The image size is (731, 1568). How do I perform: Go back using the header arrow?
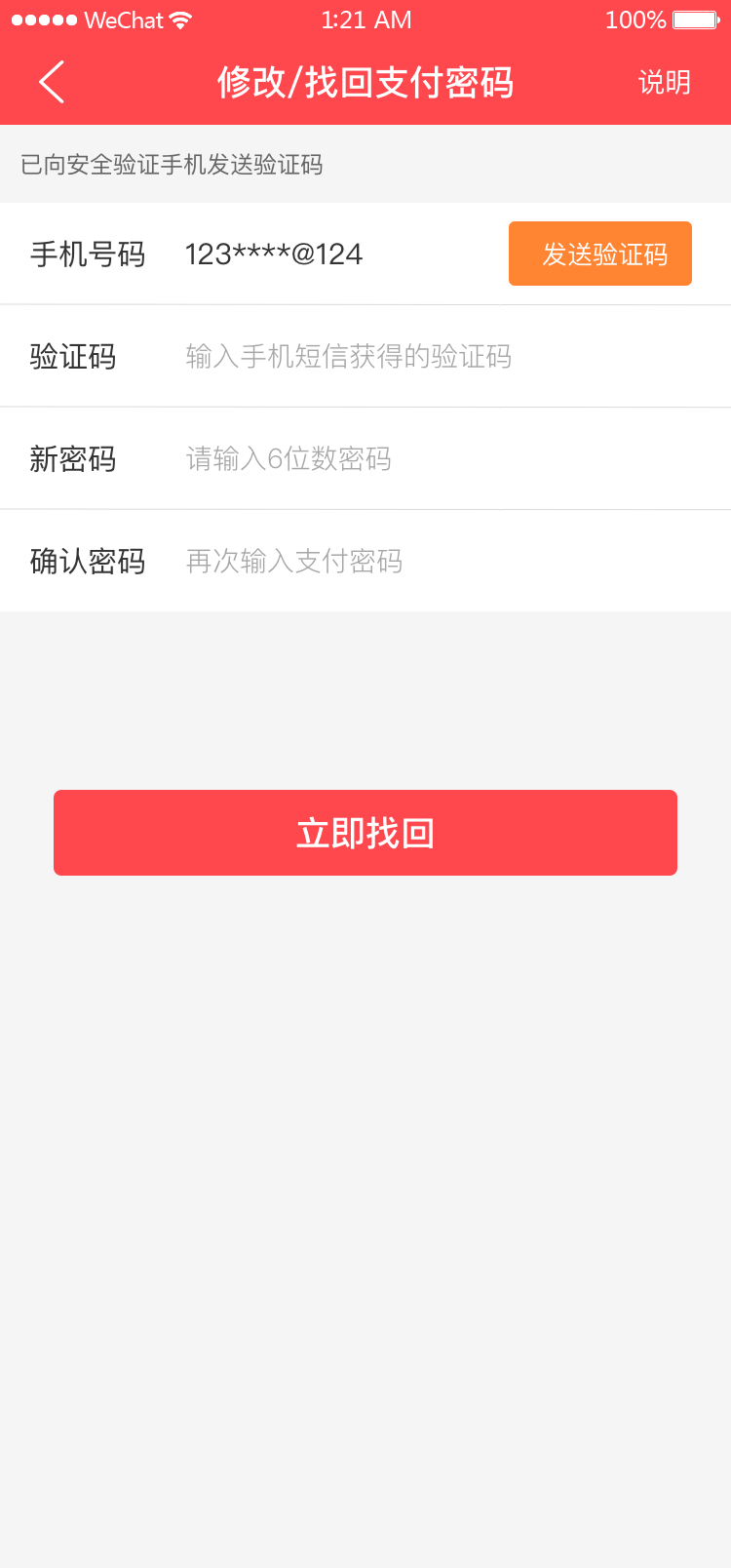[x=53, y=82]
